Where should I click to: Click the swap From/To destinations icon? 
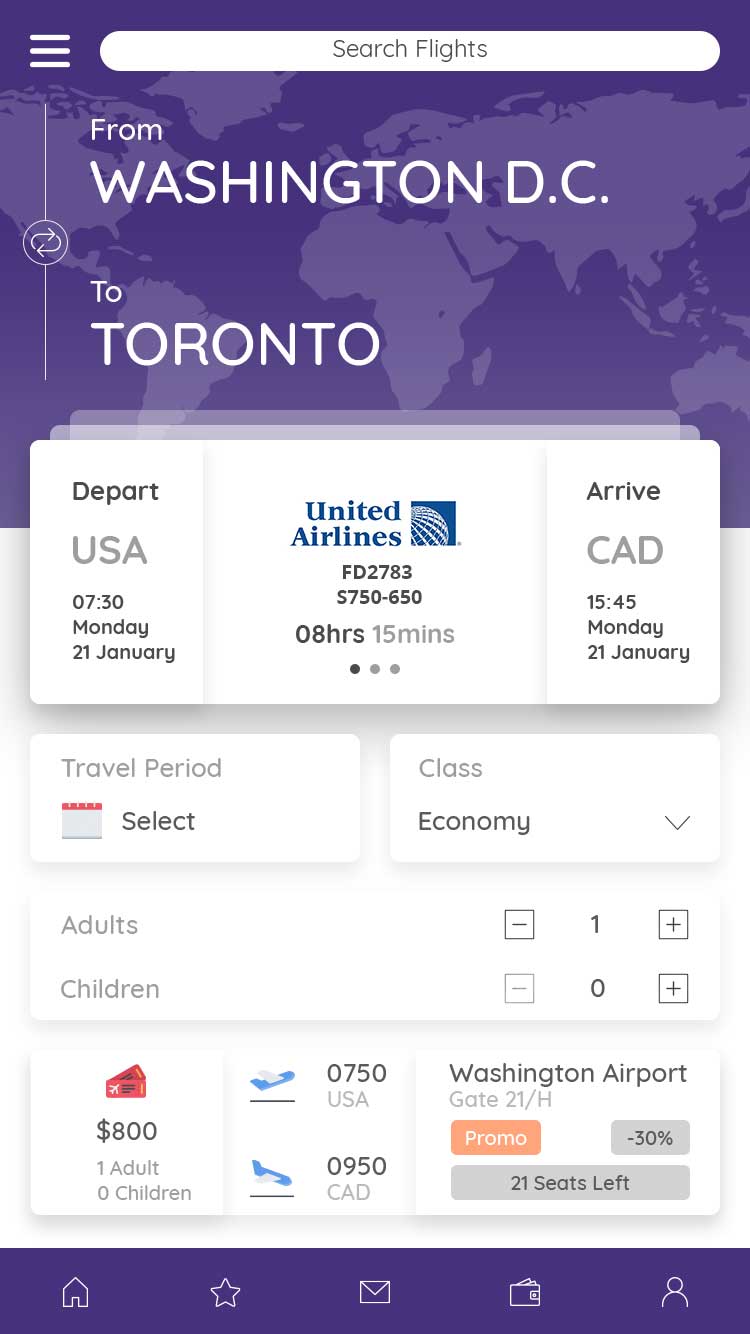pos(45,242)
